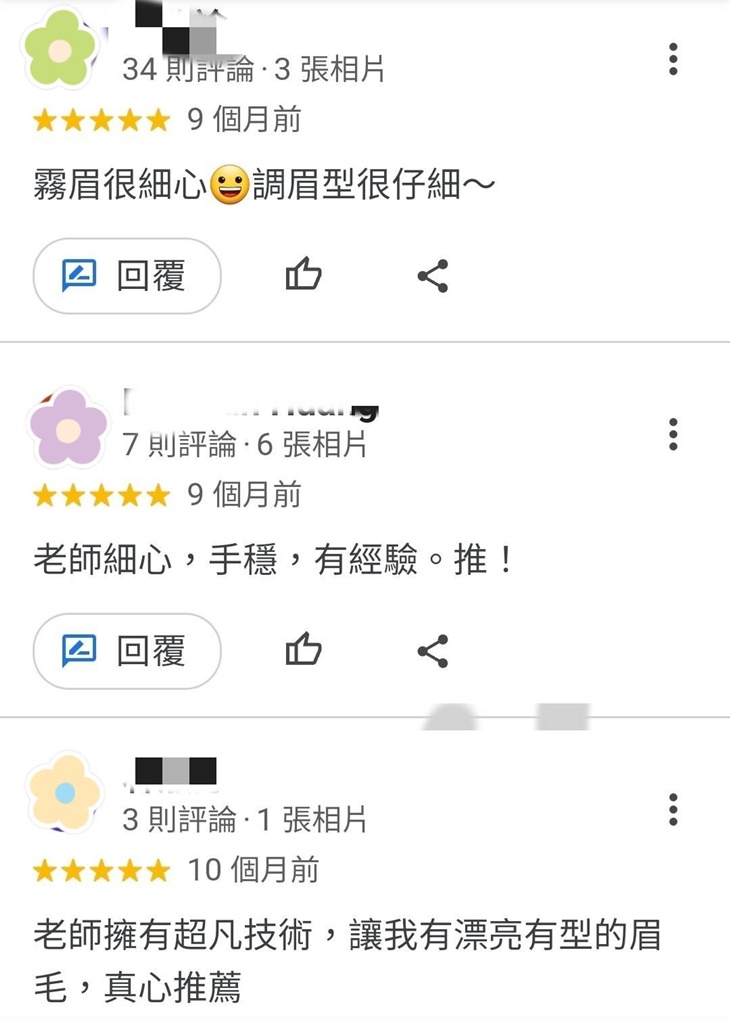Screen dimensions: 730x1021
Task: Like the first review about 霧眉很細心
Action: [303, 275]
